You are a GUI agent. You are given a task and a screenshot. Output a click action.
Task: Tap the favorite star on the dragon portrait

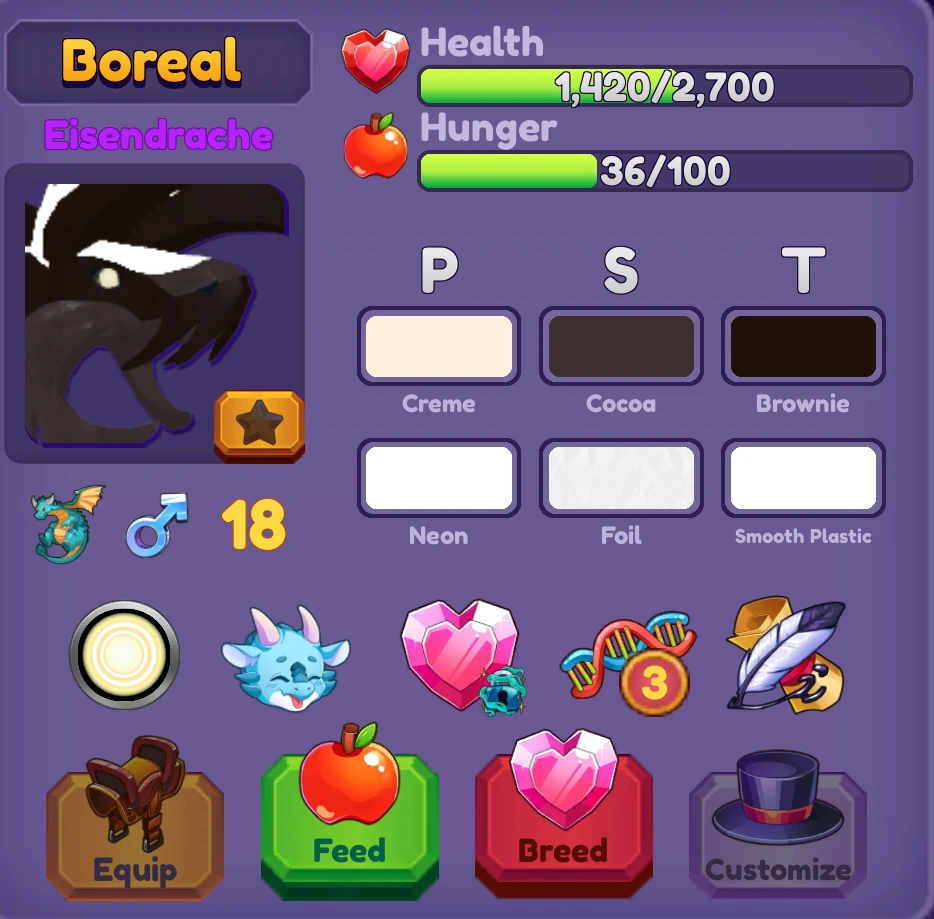pyautogui.click(x=258, y=425)
